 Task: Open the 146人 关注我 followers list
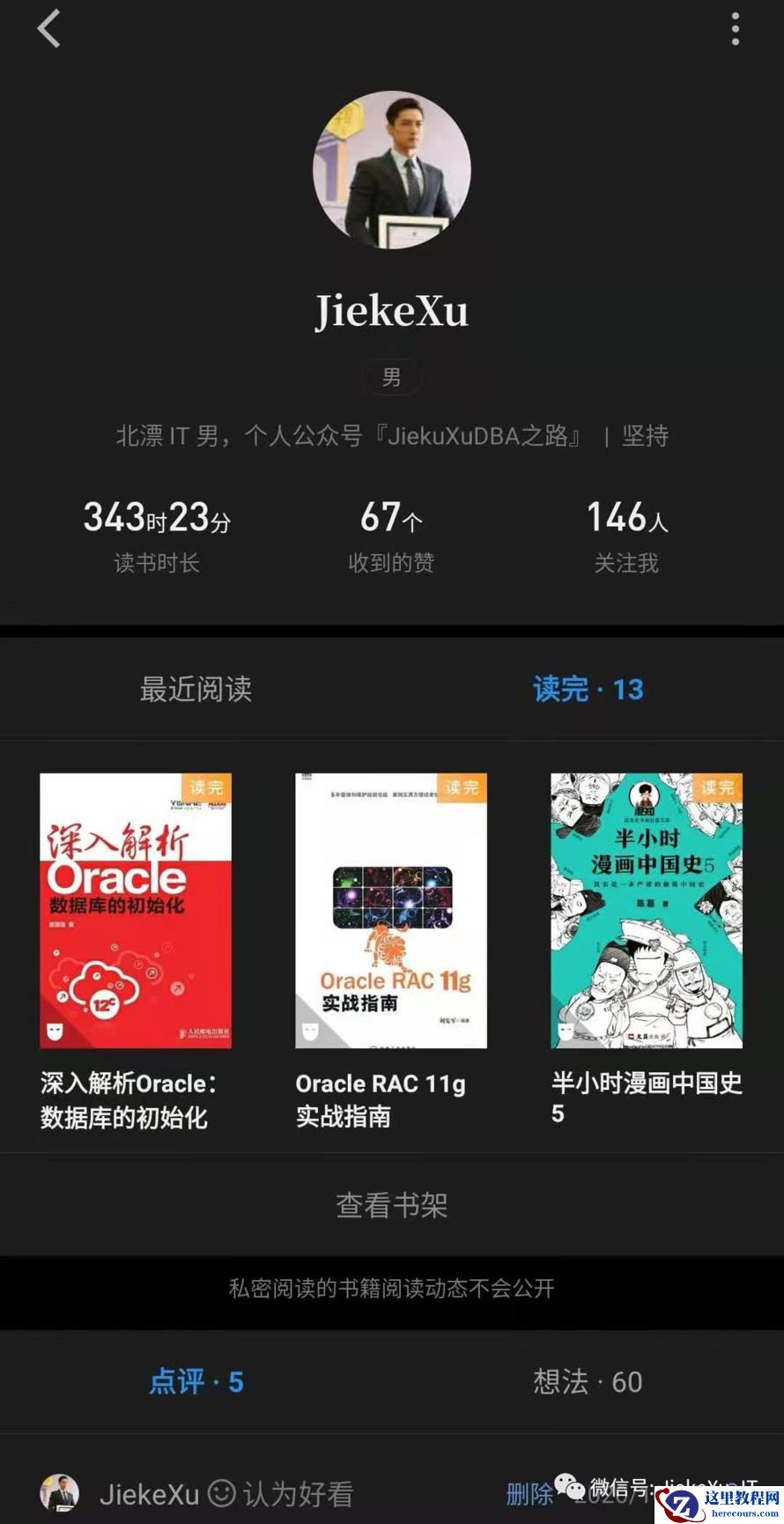point(626,536)
